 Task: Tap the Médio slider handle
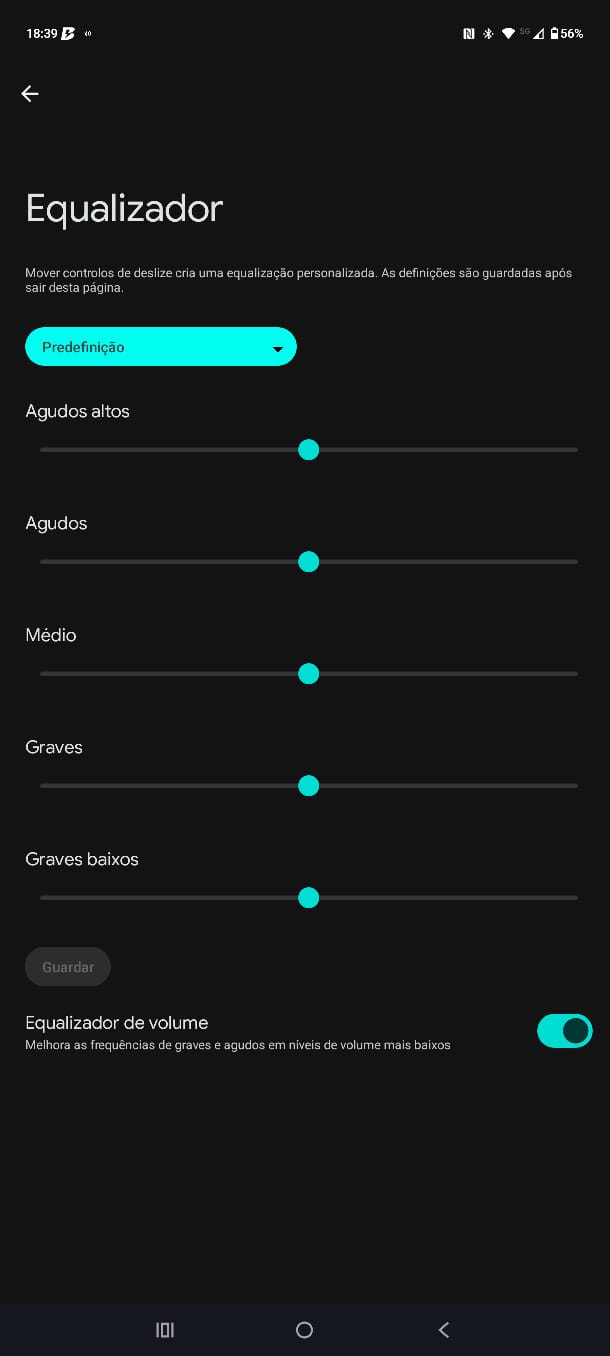coord(309,674)
